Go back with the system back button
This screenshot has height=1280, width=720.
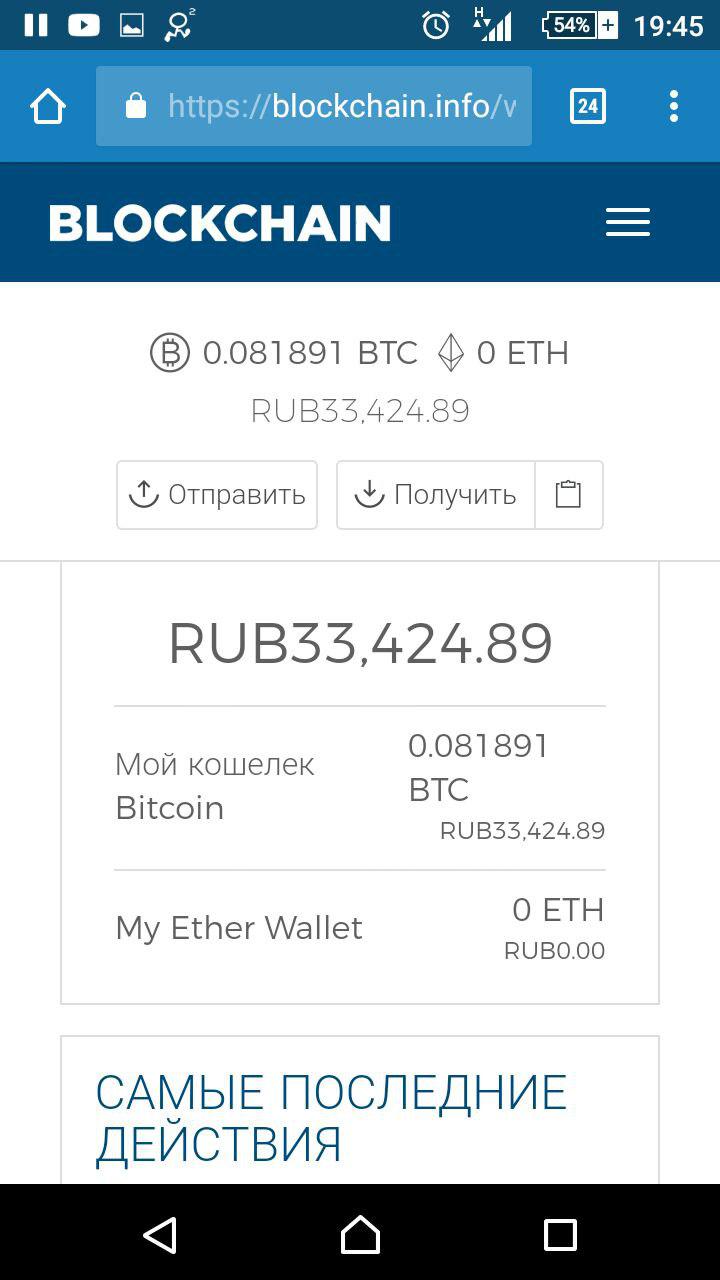(x=160, y=1235)
